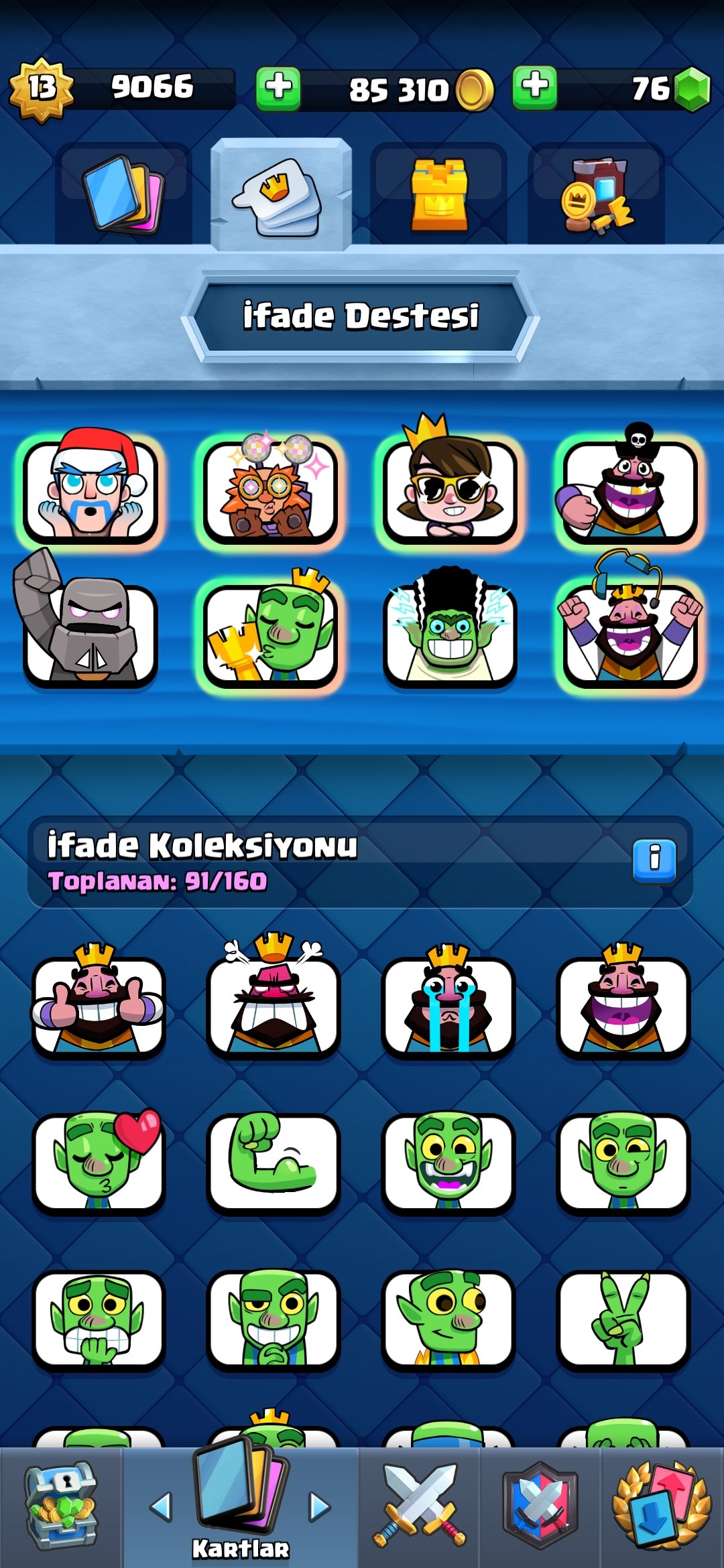Screen dimensions: 724x1568
Task: Open the tower skins tab
Action: coord(438,194)
